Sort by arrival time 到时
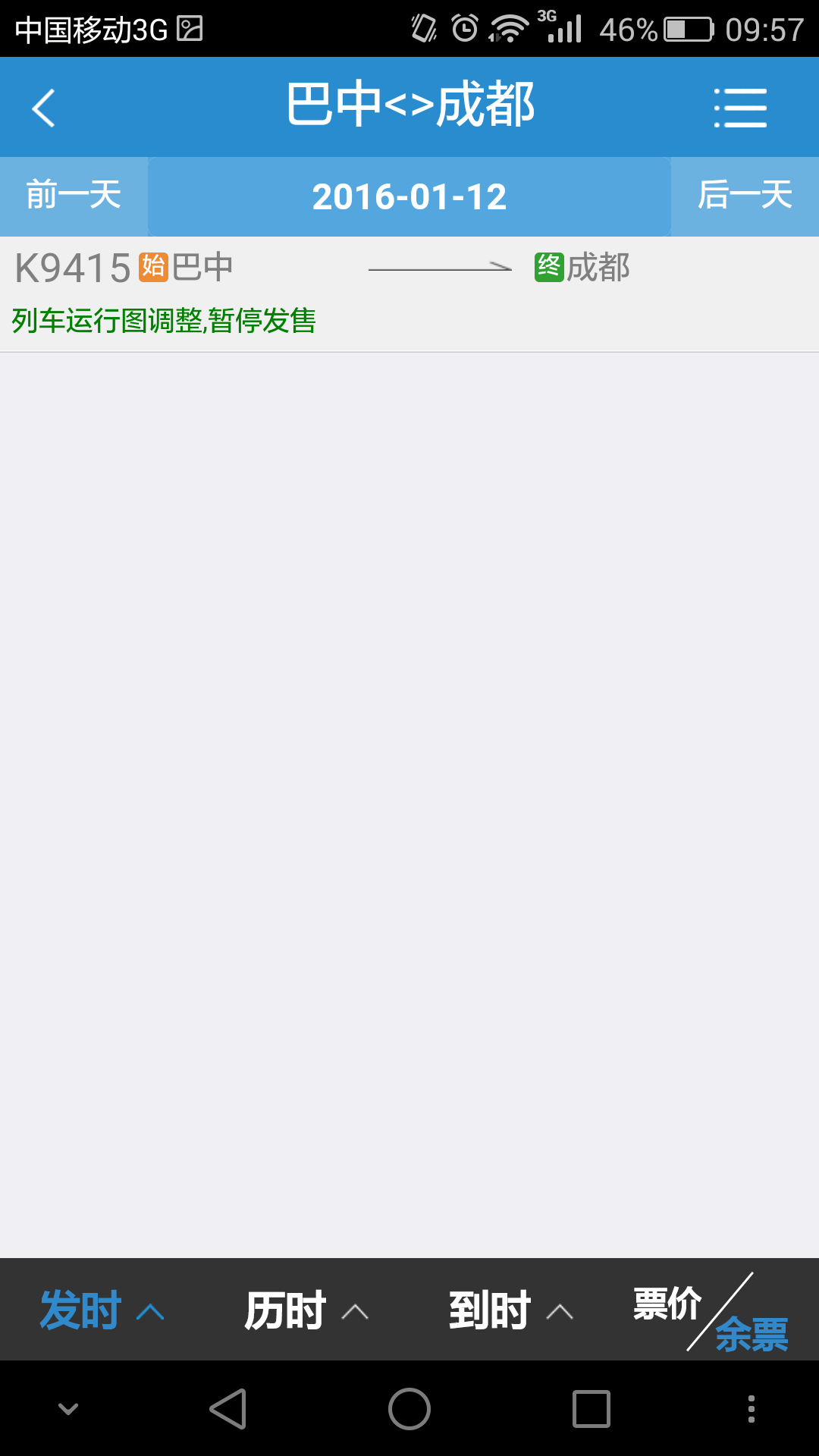The width and height of the screenshot is (819, 1456). [x=510, y=1310]
